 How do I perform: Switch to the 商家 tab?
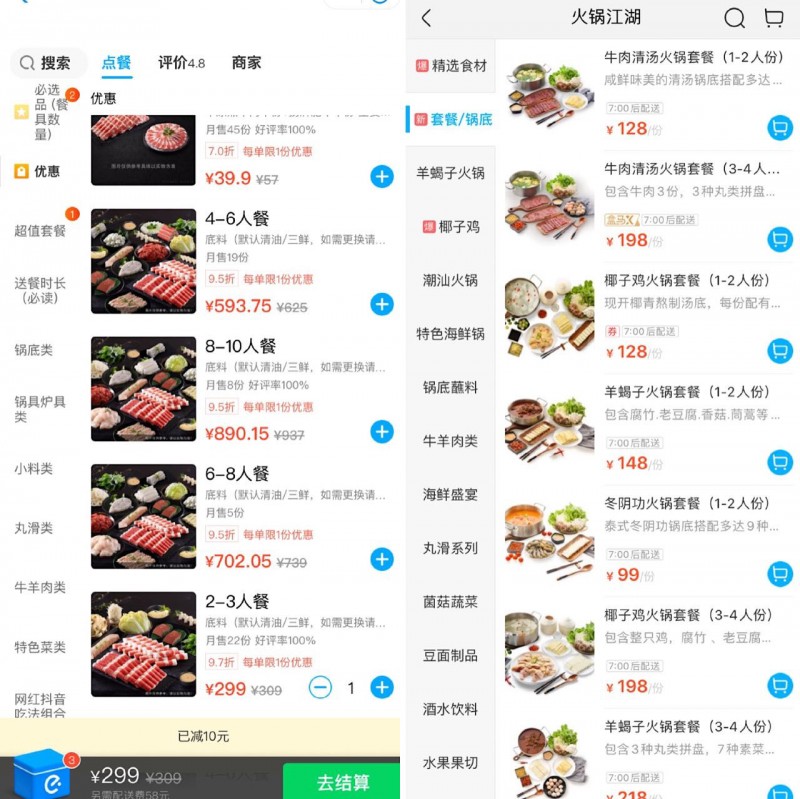click(x=246, y=63)
